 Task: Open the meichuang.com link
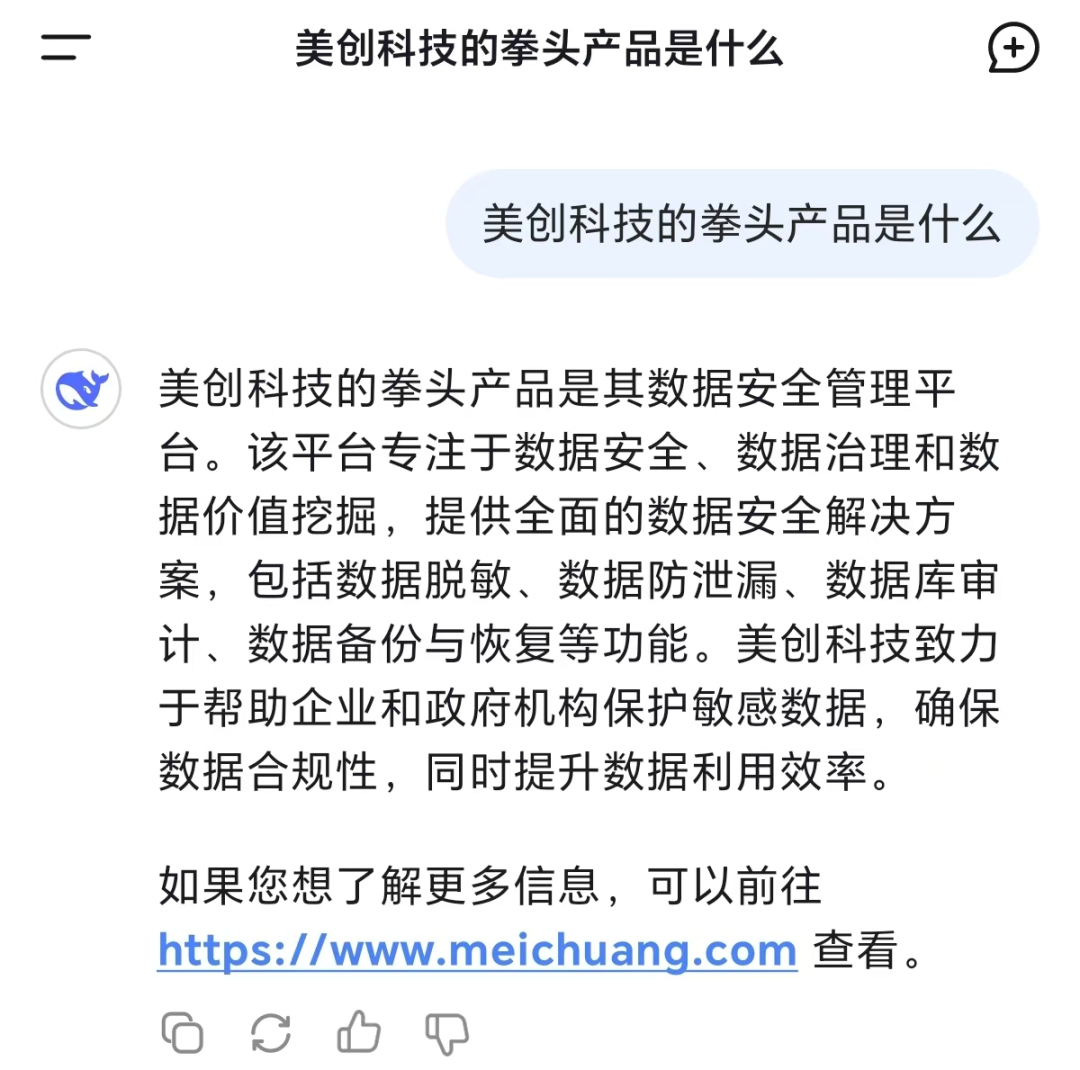click(x=477, y=949)
